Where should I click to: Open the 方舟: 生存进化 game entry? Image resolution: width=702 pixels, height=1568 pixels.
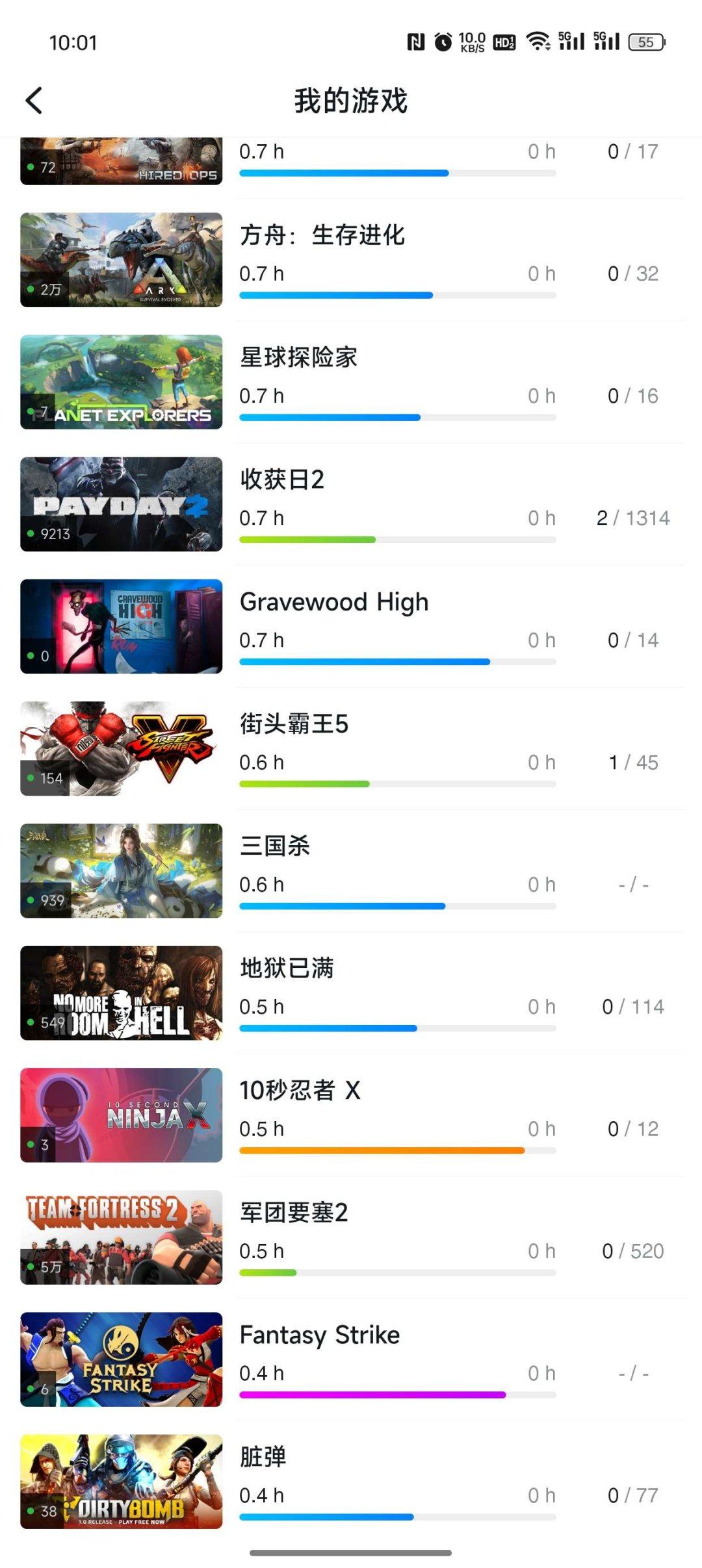[351, 260]
